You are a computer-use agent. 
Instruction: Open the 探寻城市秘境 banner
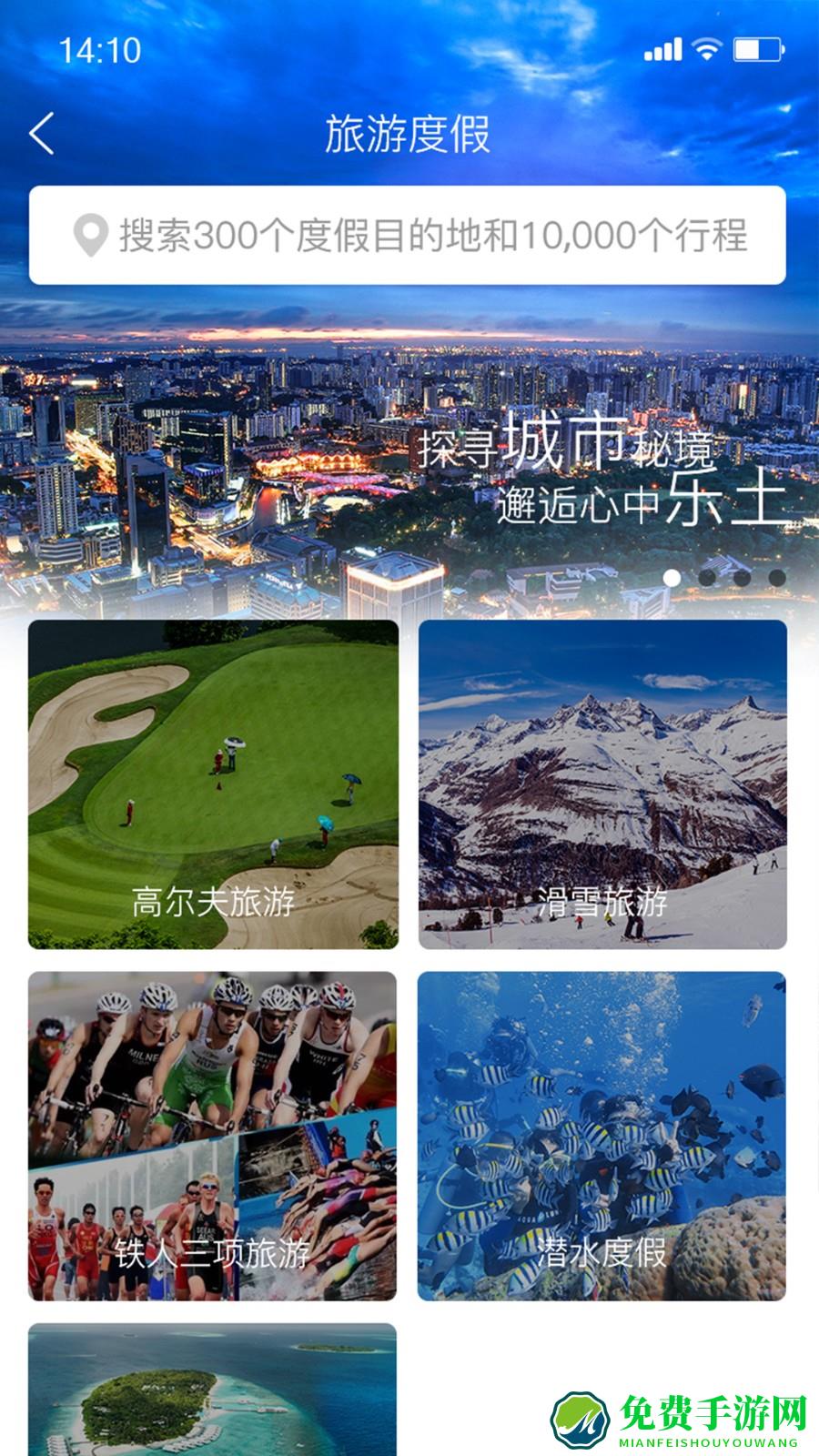tap(409, 455)
